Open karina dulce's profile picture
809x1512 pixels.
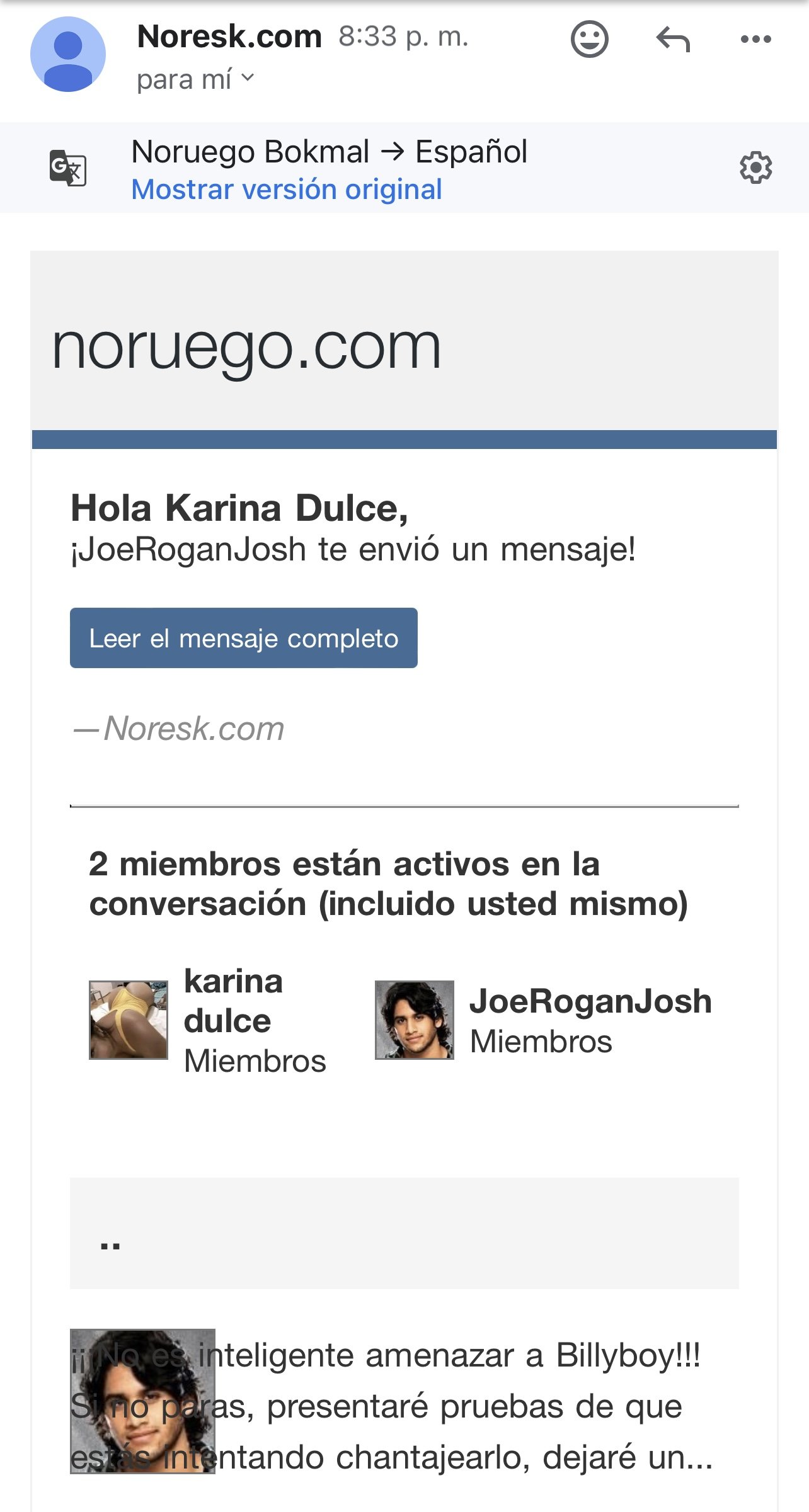coord(129,1020)
